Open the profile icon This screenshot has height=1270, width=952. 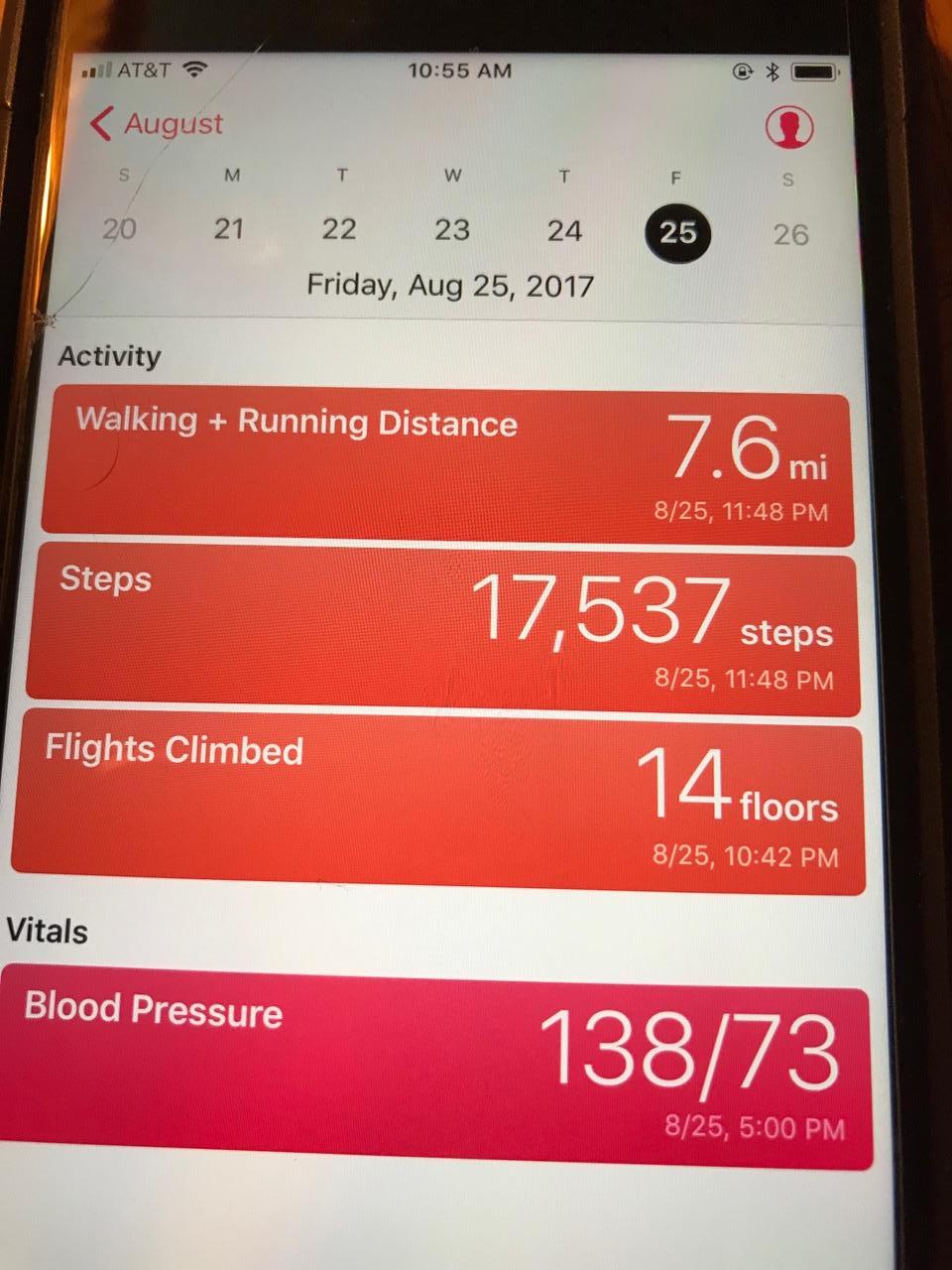click(789, 127)
